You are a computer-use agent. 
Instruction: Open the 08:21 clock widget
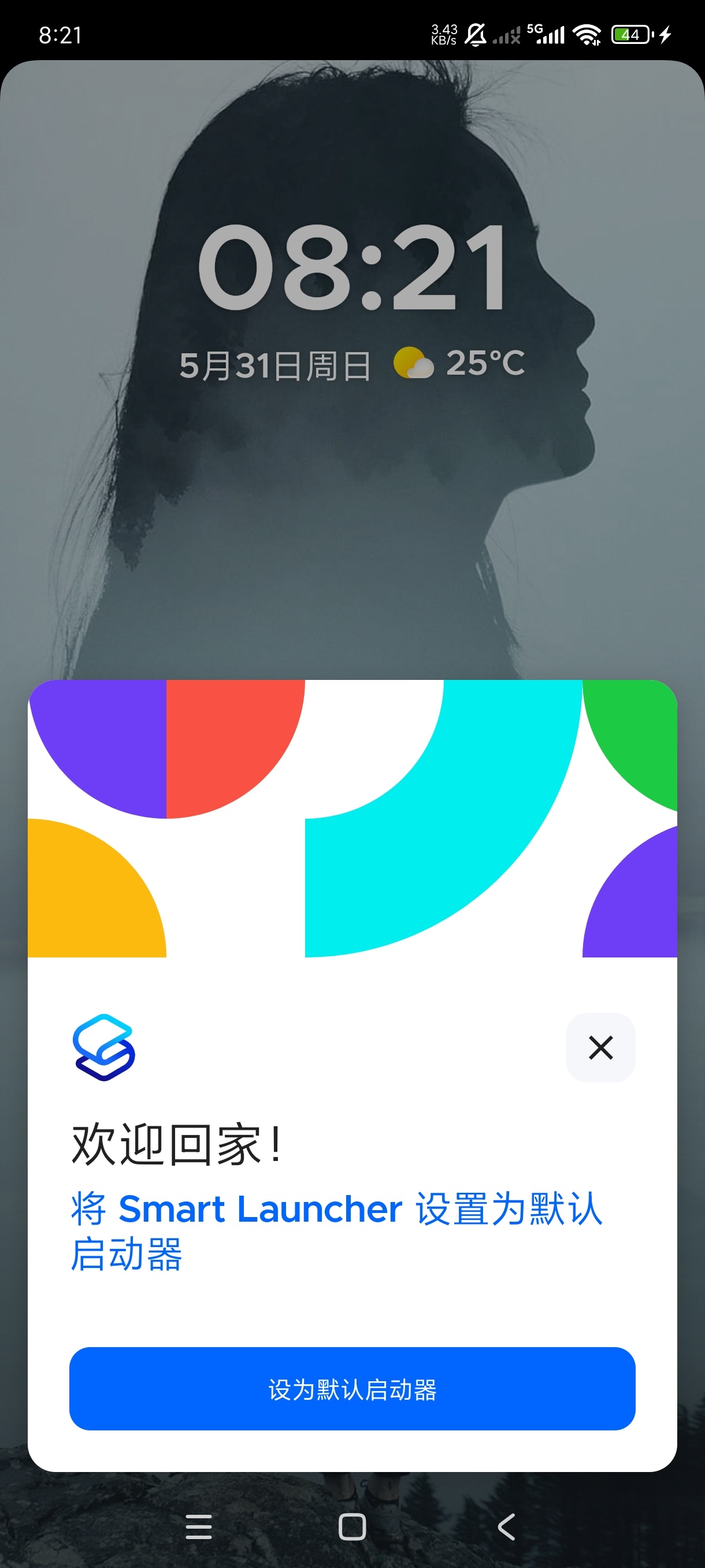352,266
